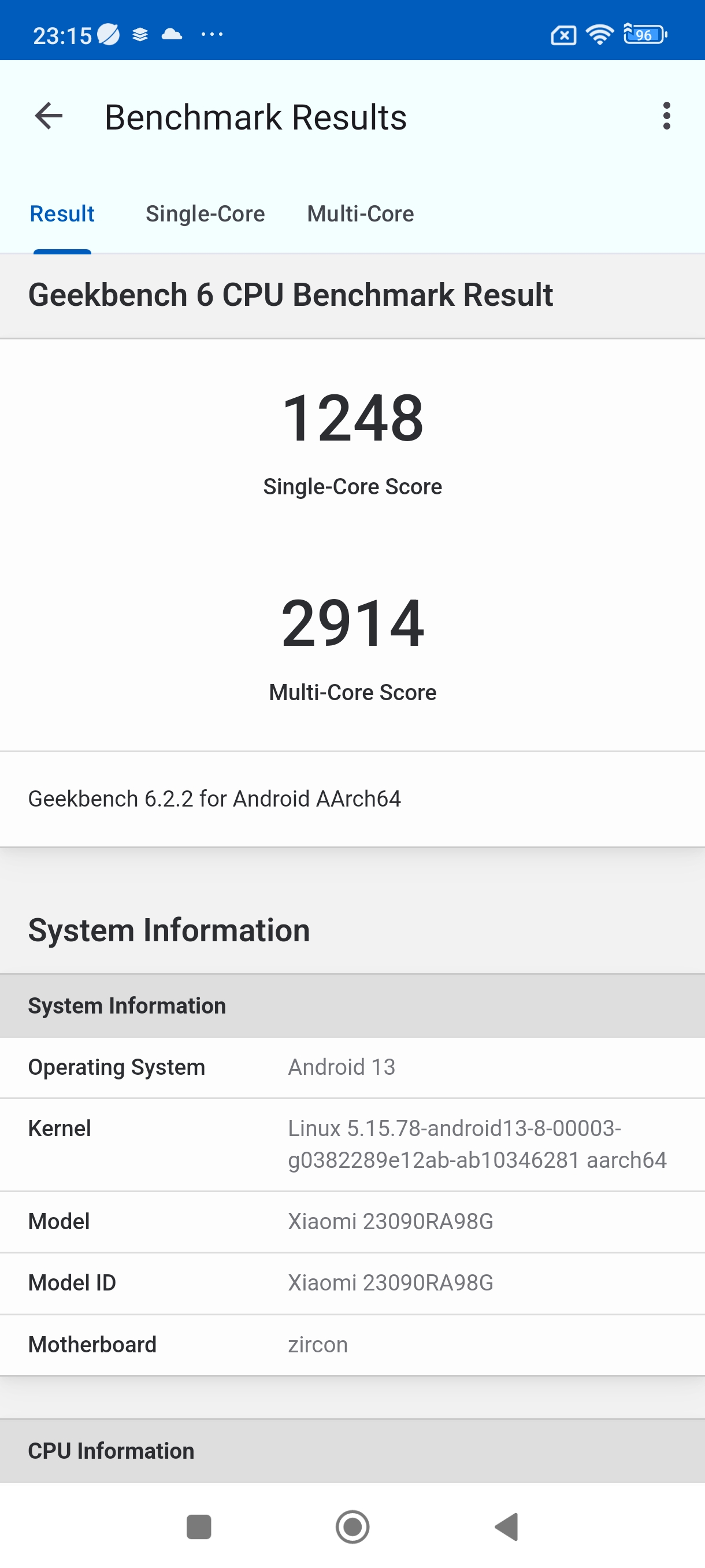This screenshot has width=705, height=1568.
Task: Open the three-dot overflow menu
Action: click(x=667, y=116)
